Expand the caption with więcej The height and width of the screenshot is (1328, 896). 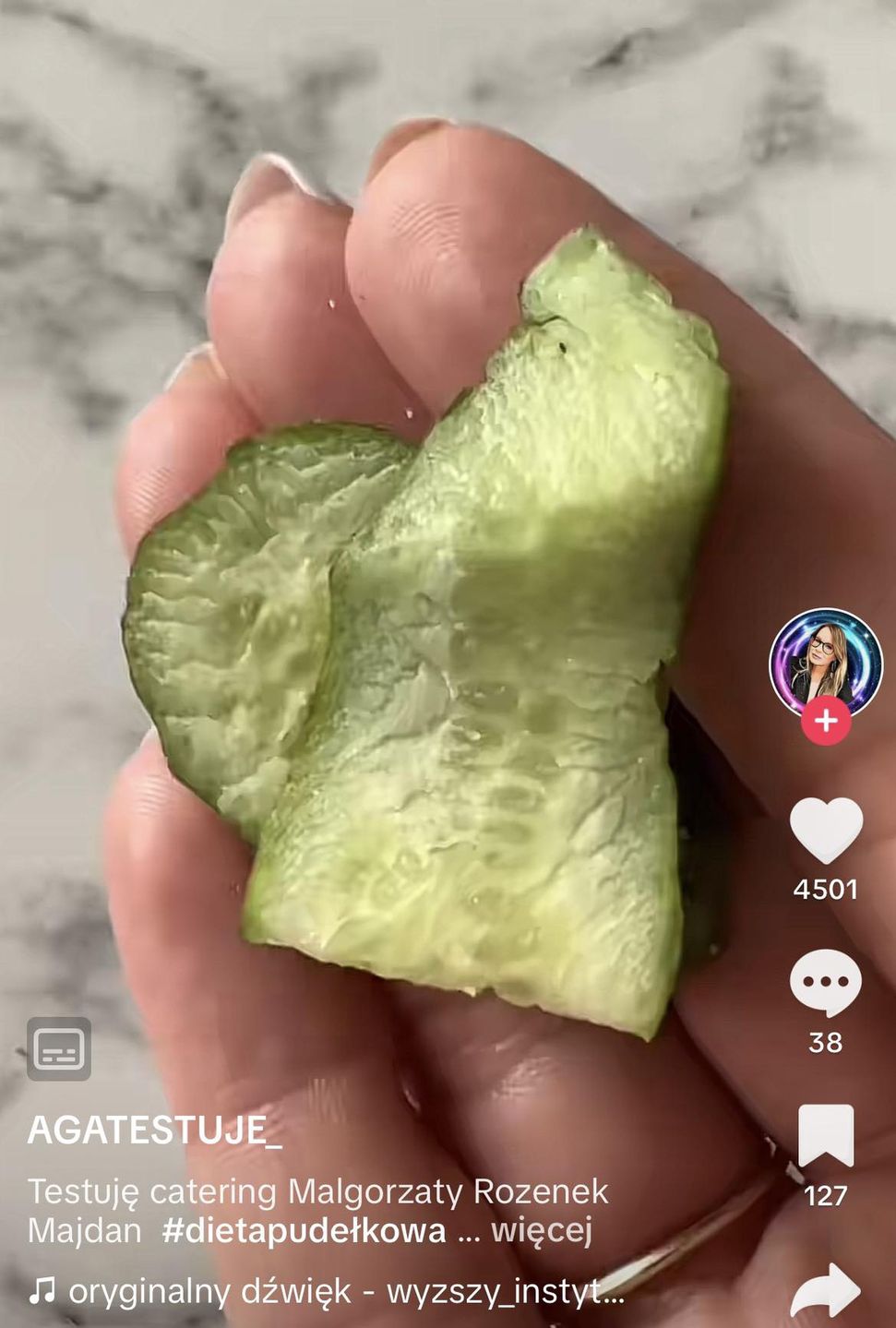541,1231
